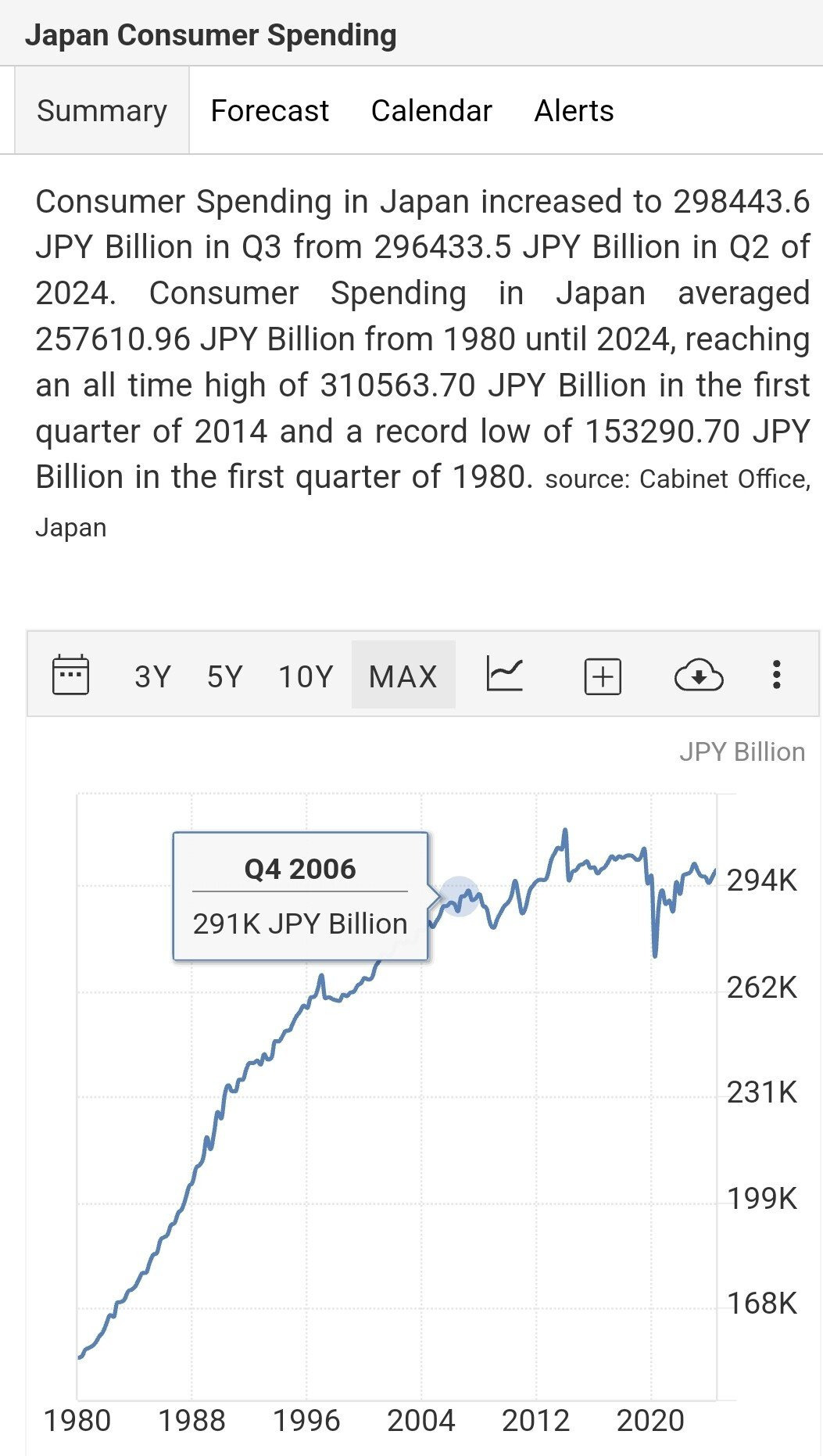Select the 5Y chart range
Image resolution: width=823 pixels, height=1456 pixels.
[225, 676]
